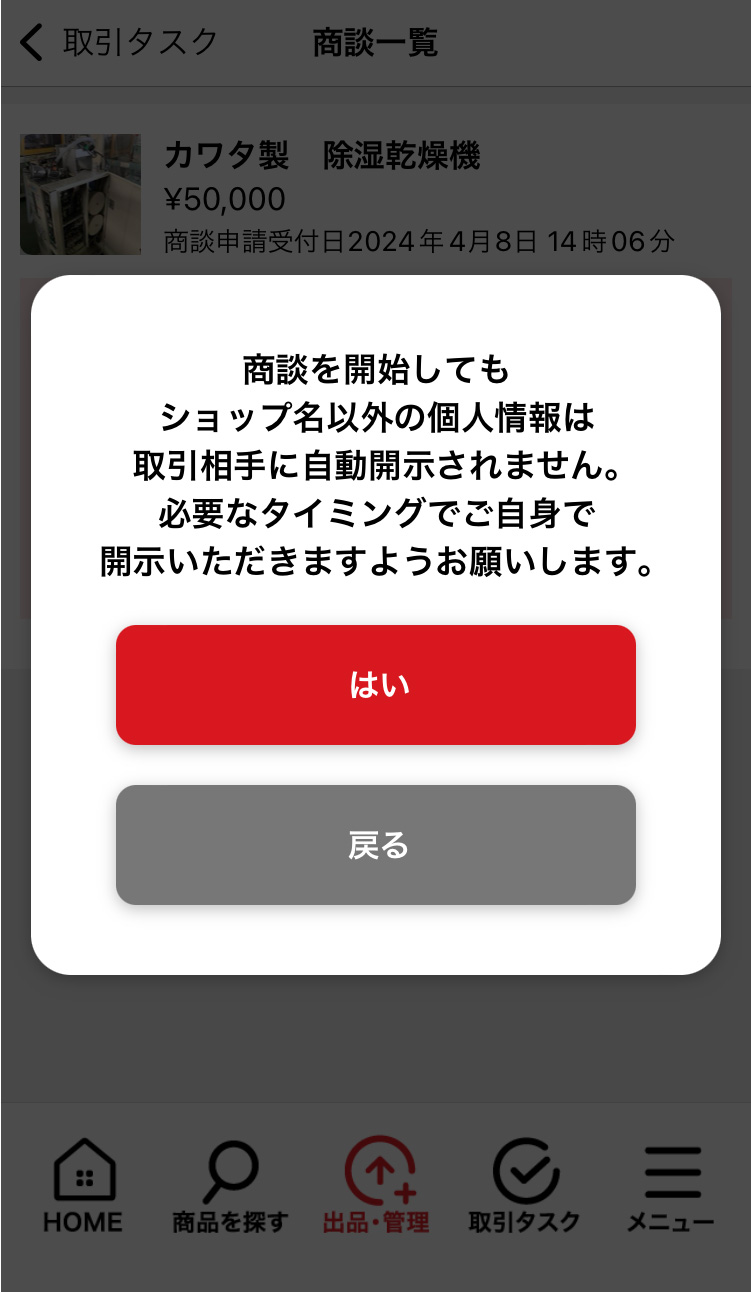Image resolution: width=751 pixels, height=1292 pixels.
Task: Switch to the HOME tab
Action: [83, 1186]
